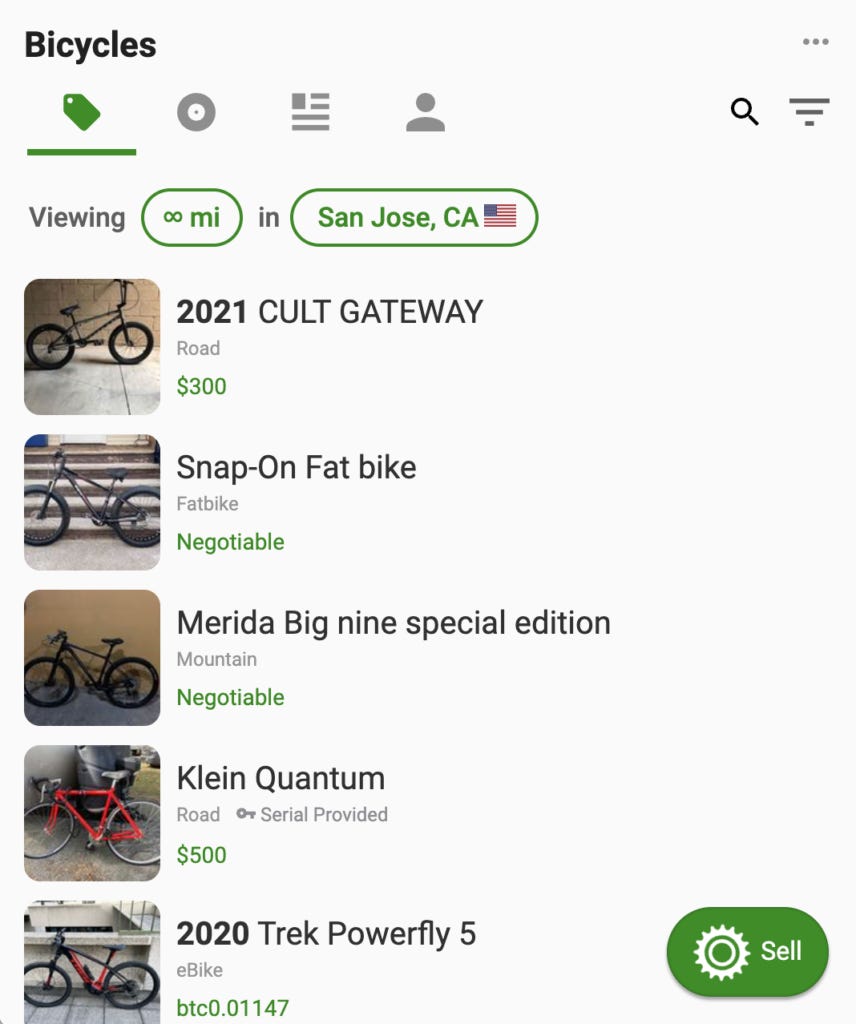Switch to the price tag listings tab
The width and height of the screenshot is (856, 1024).
pyautogui.click(x=81, y=112)
